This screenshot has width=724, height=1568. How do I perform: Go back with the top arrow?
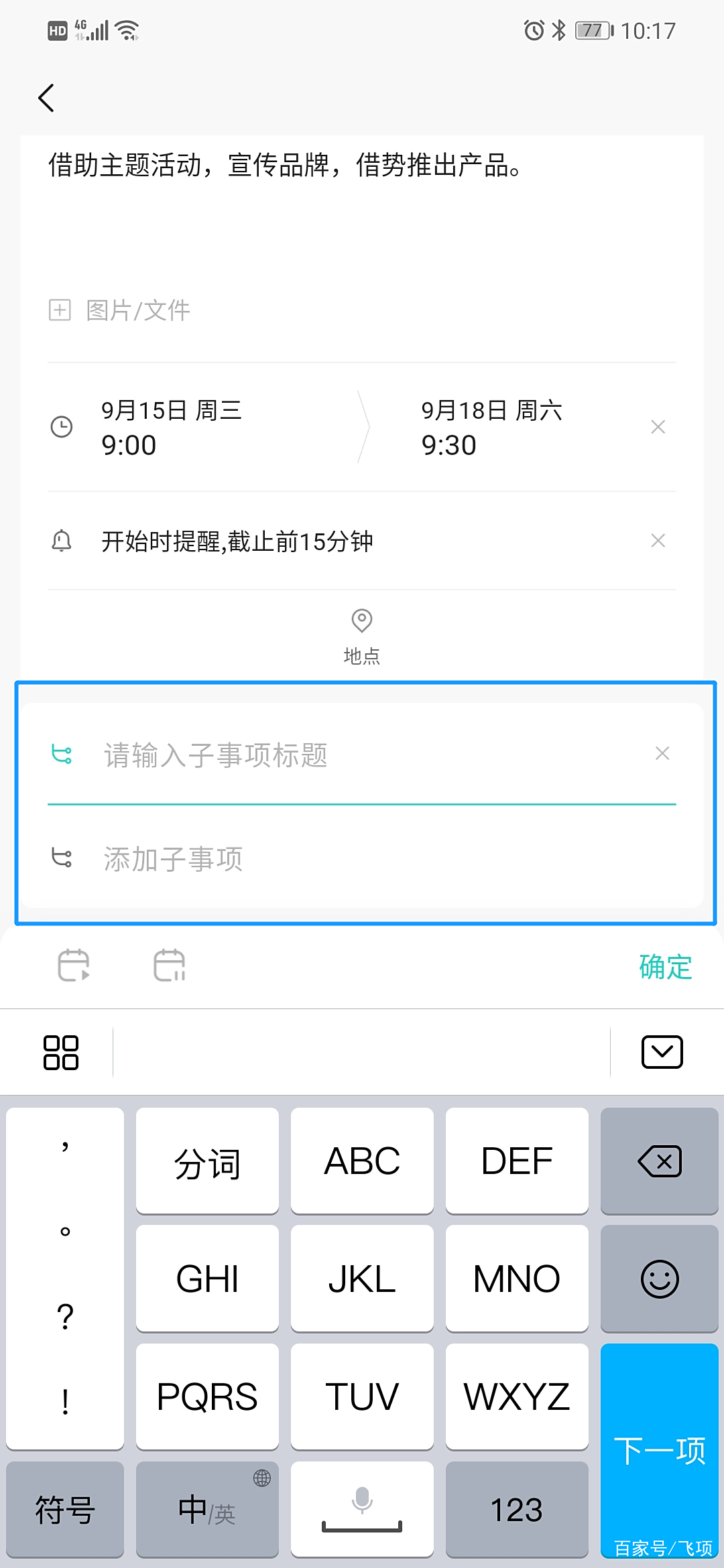tap(46, 99)
